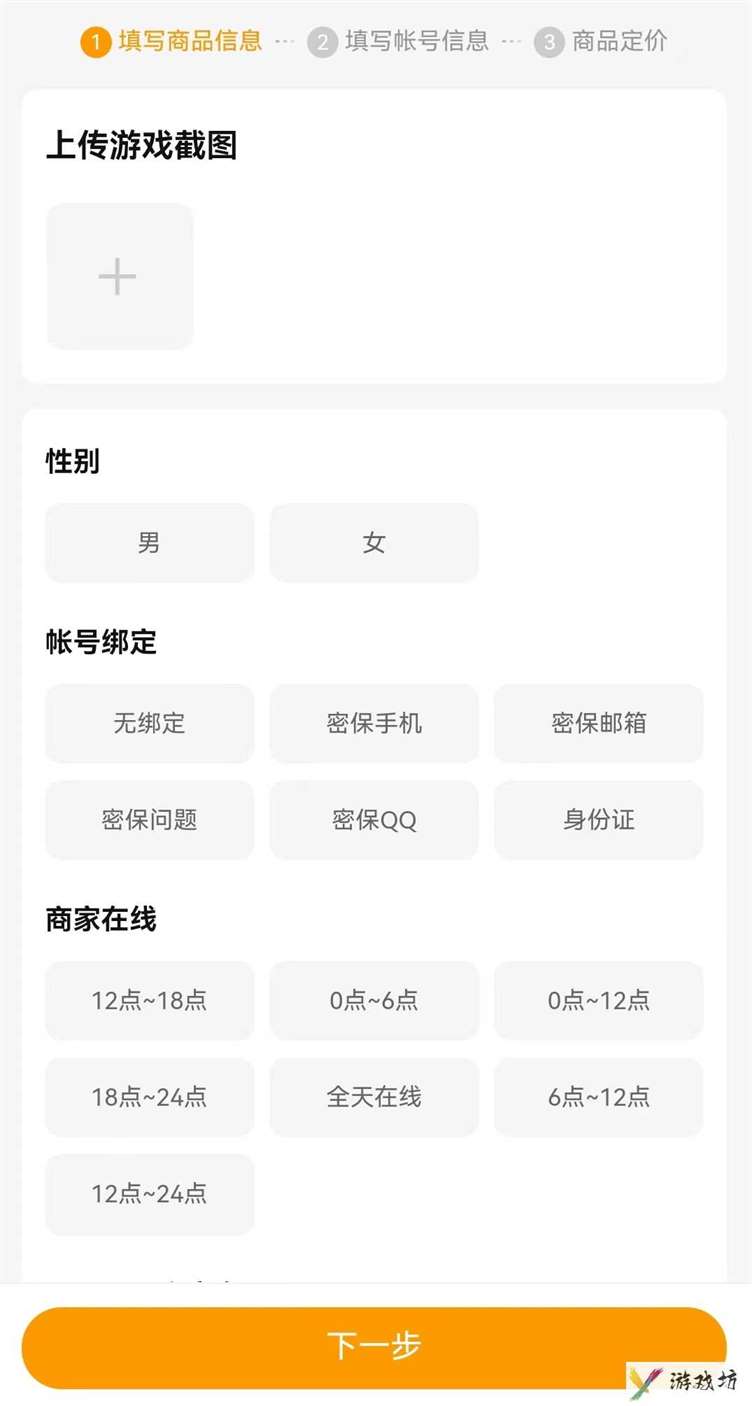Viewport: 752px width, 1406px height.
Task: Select the 身份证 chip
Action: (x=599, y=820)
